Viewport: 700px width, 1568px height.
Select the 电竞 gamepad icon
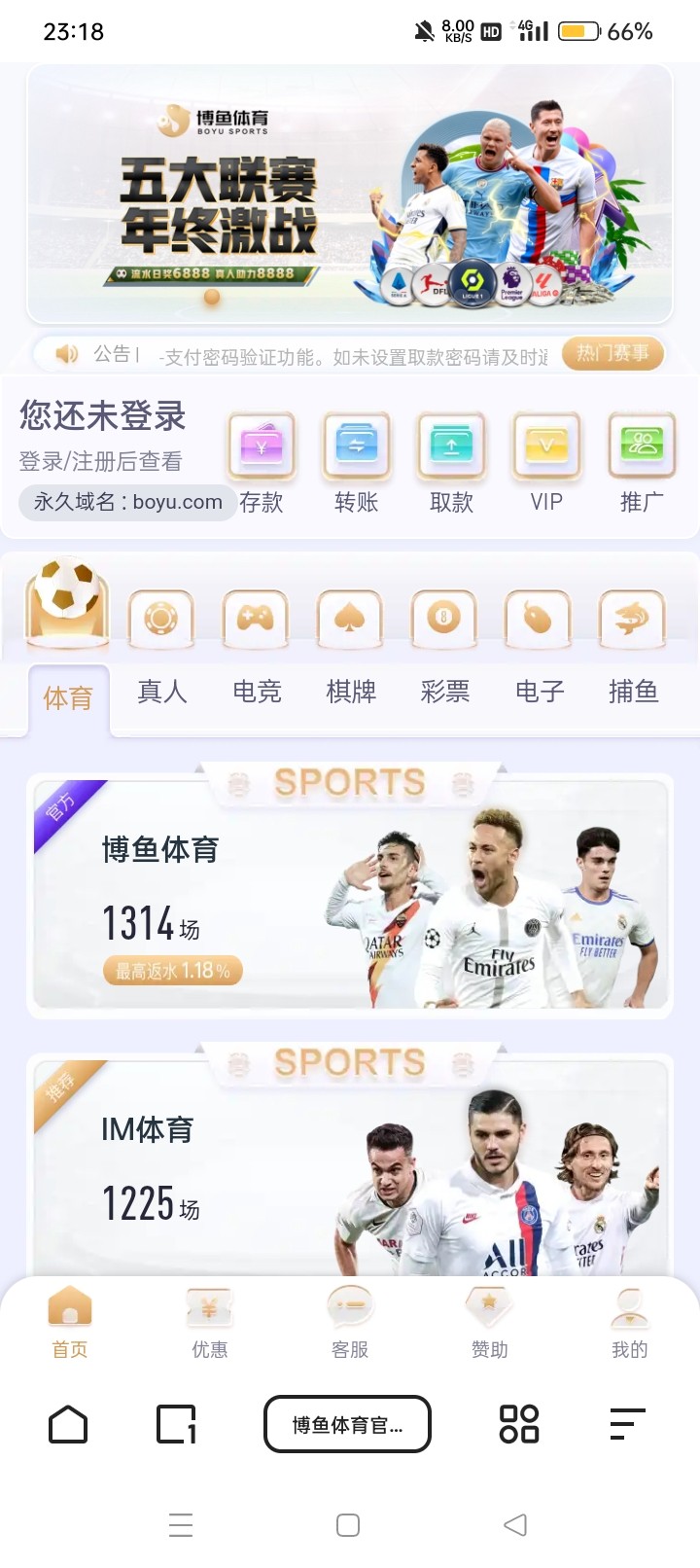[x=256, y=620]
